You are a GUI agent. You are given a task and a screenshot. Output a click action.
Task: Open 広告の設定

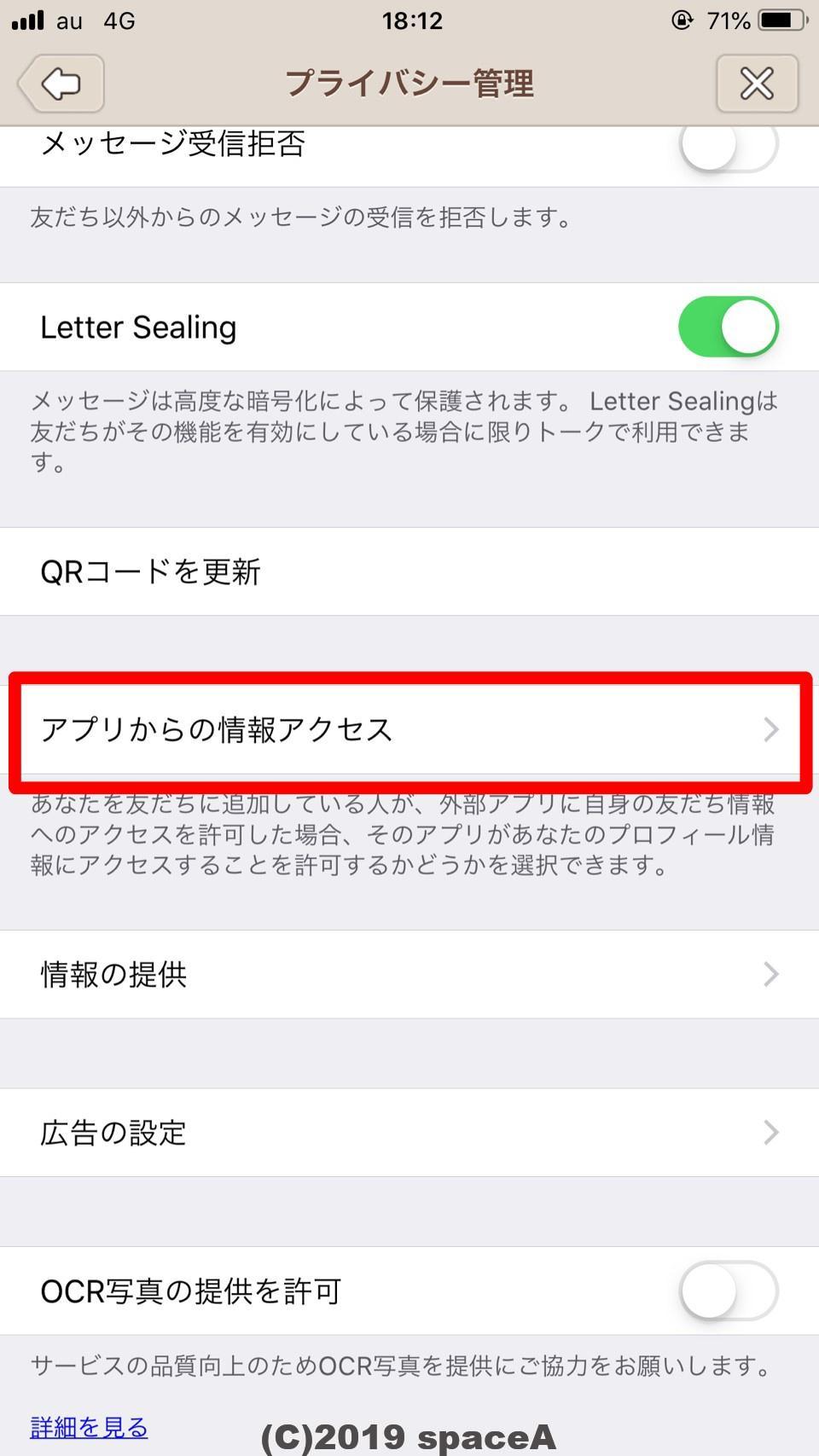click(409, 1133)
